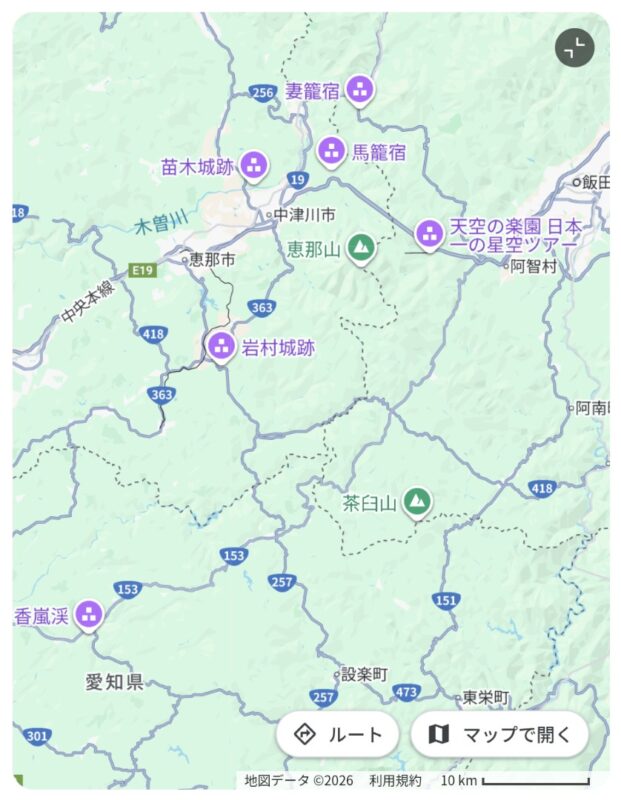This screenshot has height=800, width=621.
Task: Tap the 岩村城跡 marker
Action: [x=220, y=348]
